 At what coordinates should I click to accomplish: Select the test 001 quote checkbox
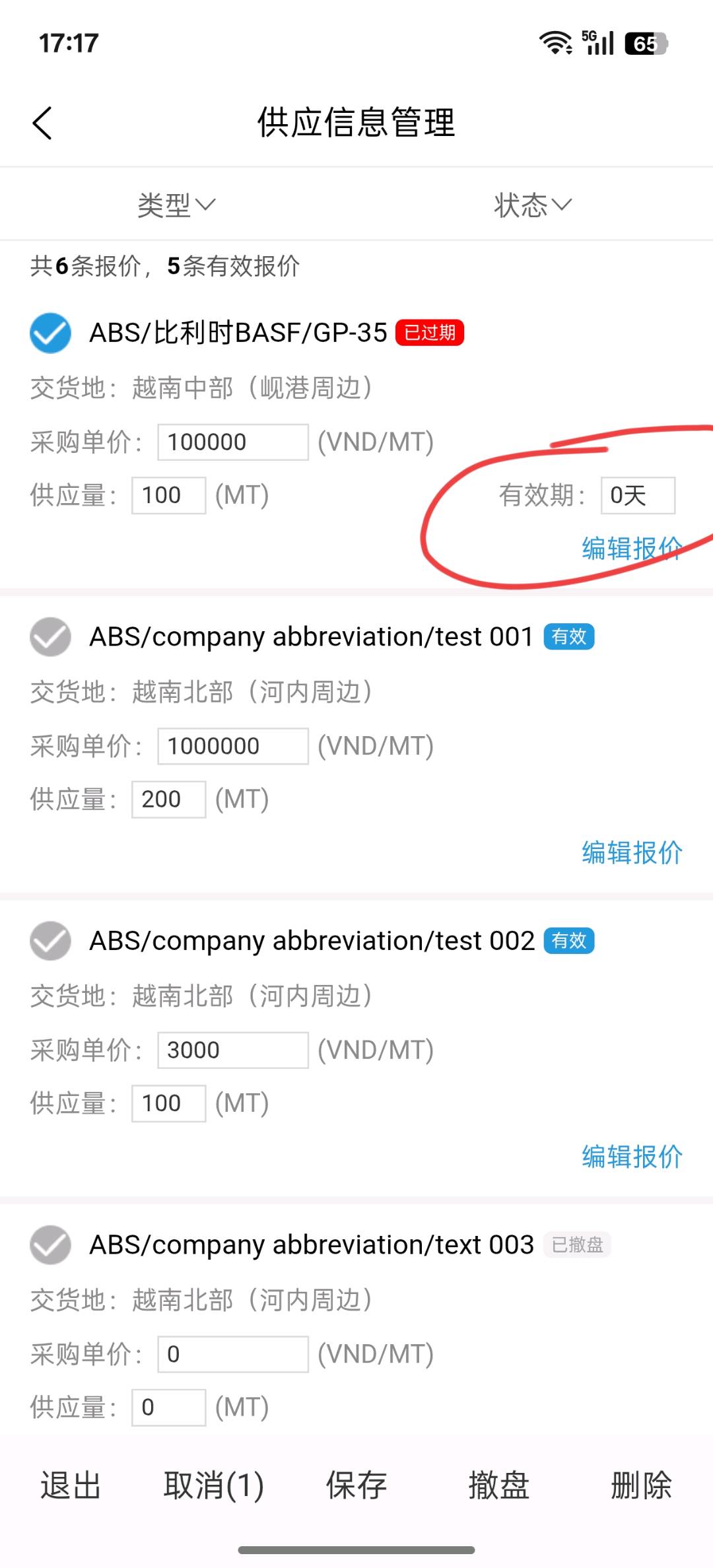click(50, 637)
